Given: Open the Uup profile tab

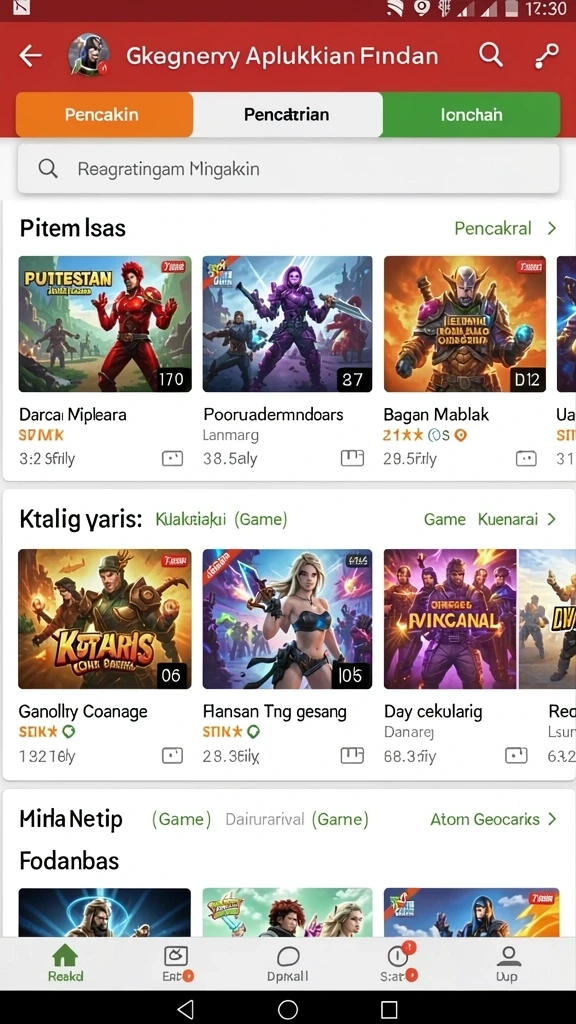Looking at the screenshot, I should 507,964.
